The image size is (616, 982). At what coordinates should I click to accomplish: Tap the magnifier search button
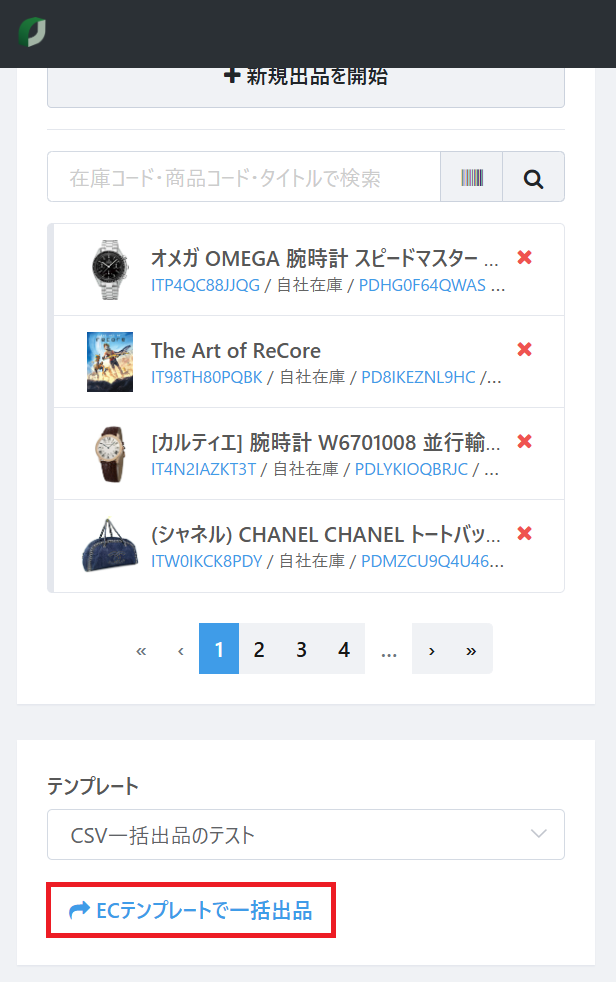point(533,178)
